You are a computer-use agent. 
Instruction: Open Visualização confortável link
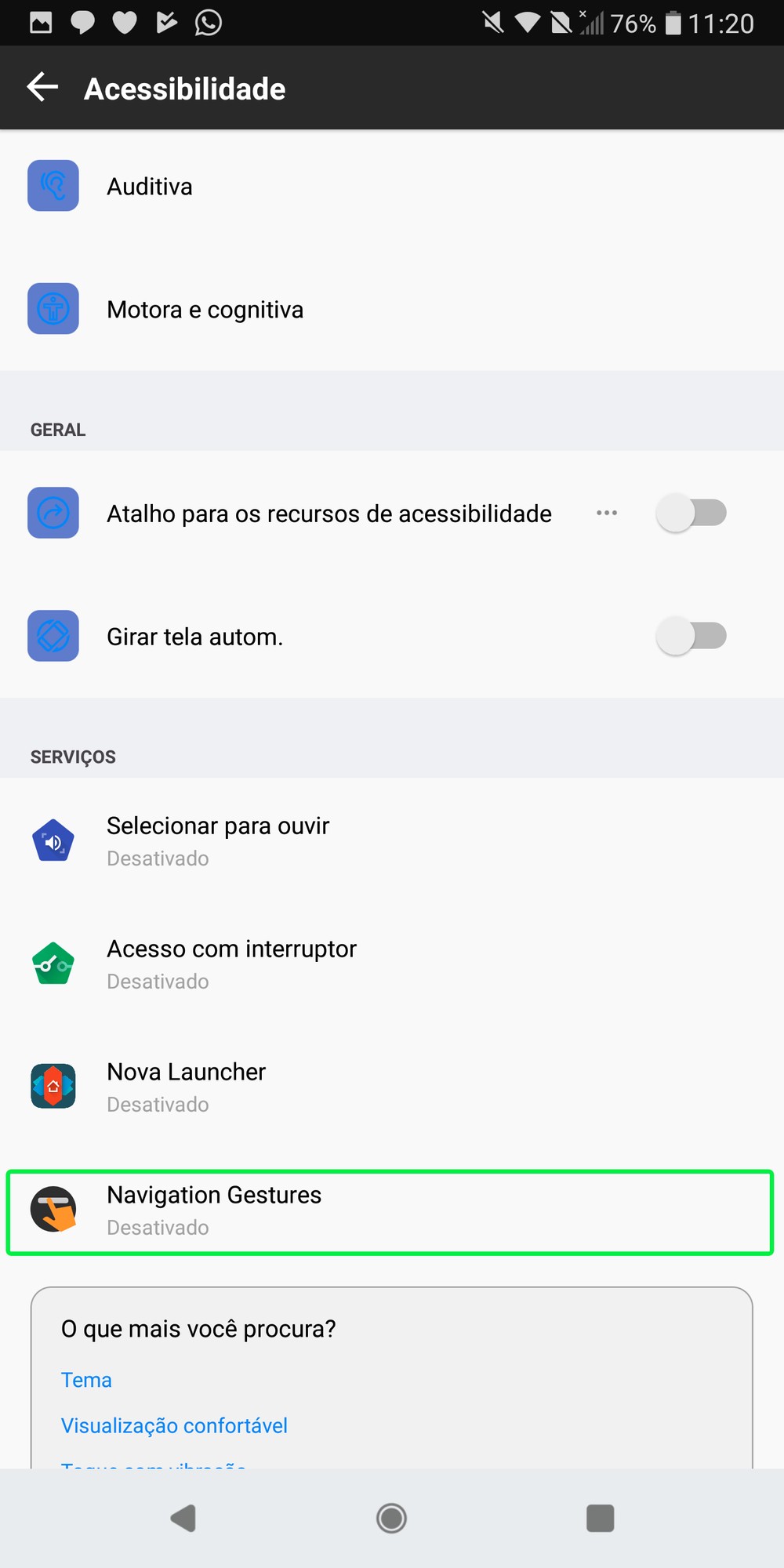click(x=174, y=1425)
